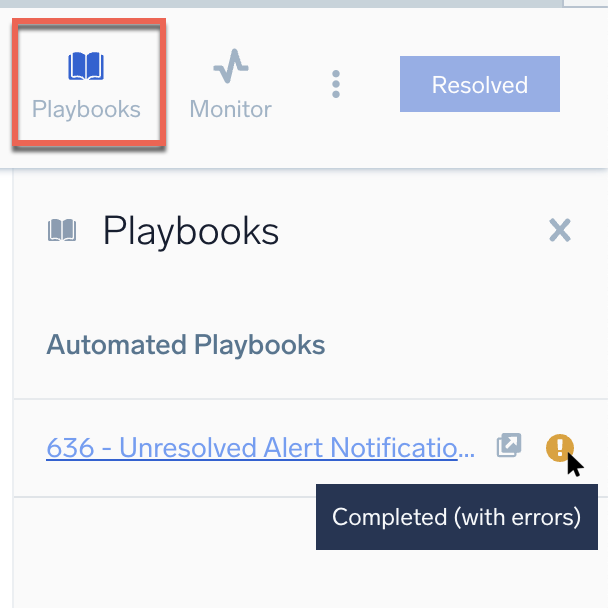
Task: Tap the Resolved button
Action: click(x=479, y=85)
